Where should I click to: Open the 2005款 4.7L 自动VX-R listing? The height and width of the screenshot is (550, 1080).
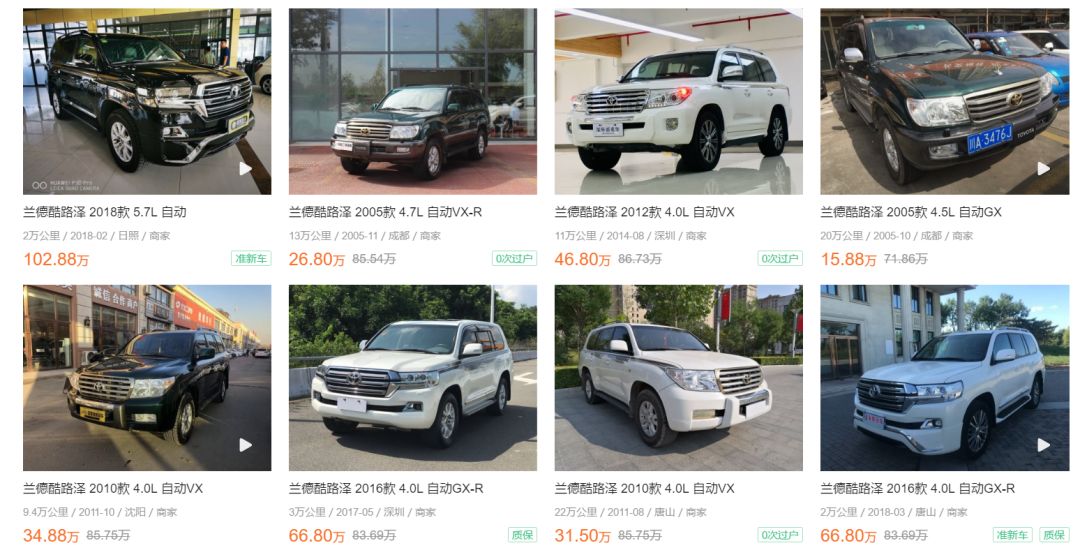tap(386, 212)
